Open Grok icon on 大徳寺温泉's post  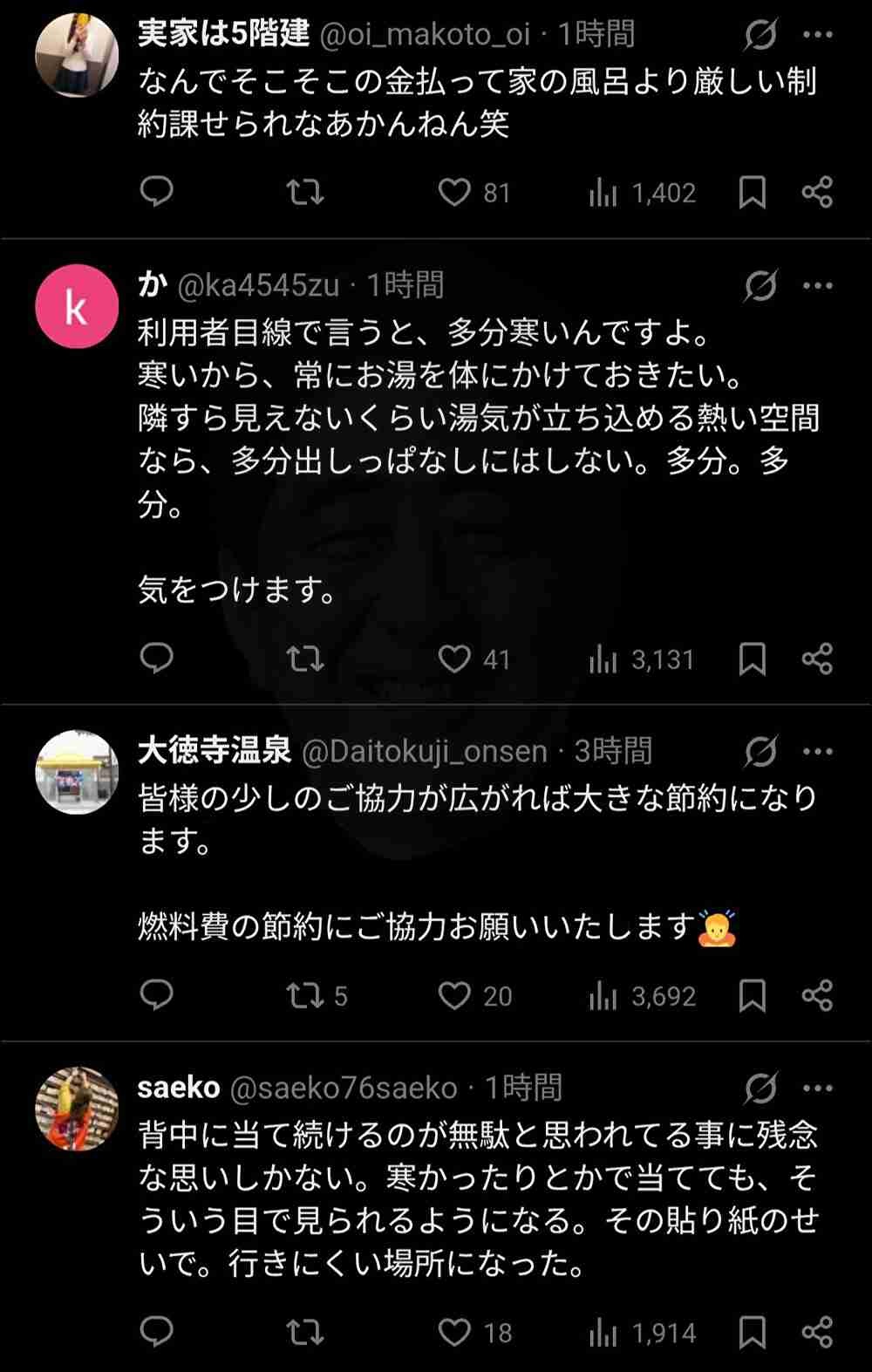pyautogui.click(x=760, y=751)
